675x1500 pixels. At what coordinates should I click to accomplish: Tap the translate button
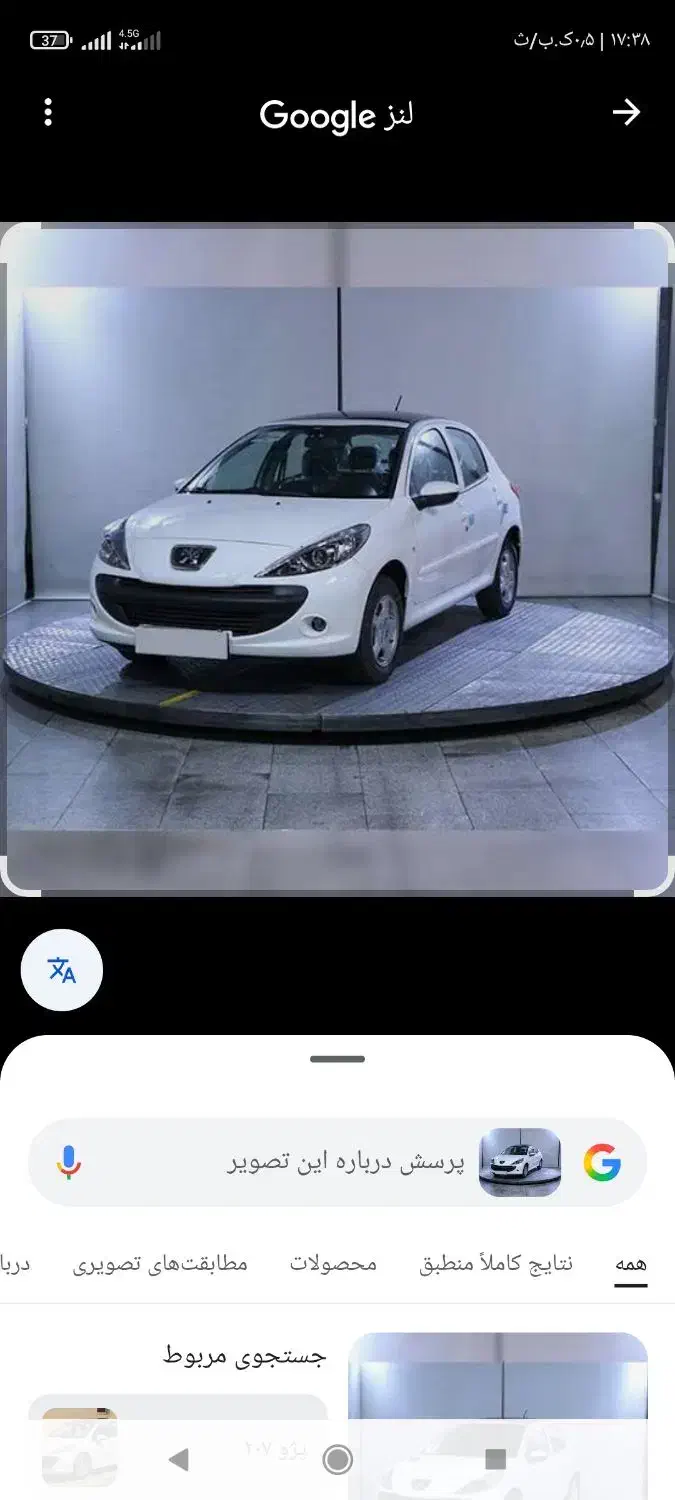click(62, 970)
